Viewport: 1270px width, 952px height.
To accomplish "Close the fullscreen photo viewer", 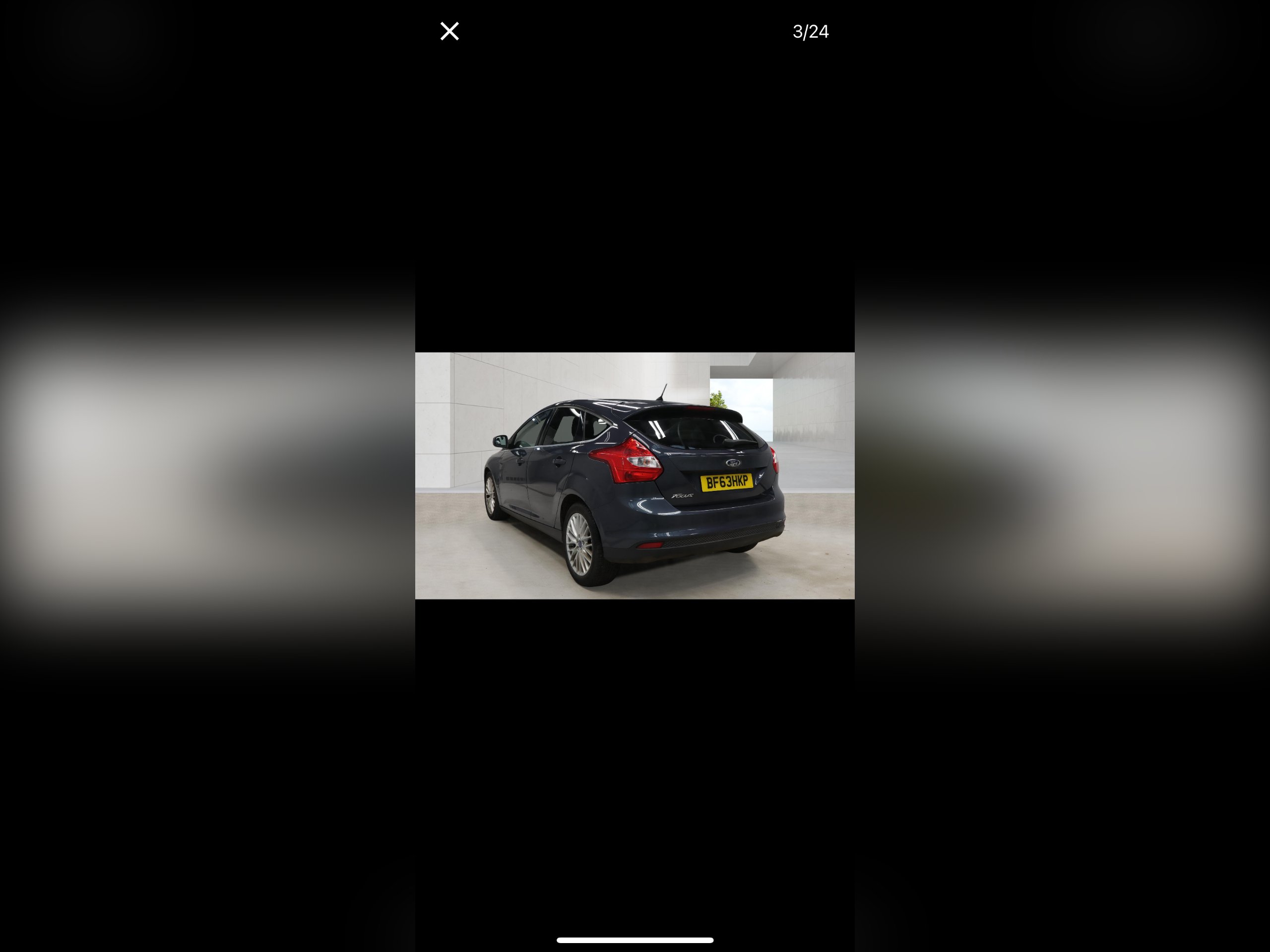I will tap(449, 32).
